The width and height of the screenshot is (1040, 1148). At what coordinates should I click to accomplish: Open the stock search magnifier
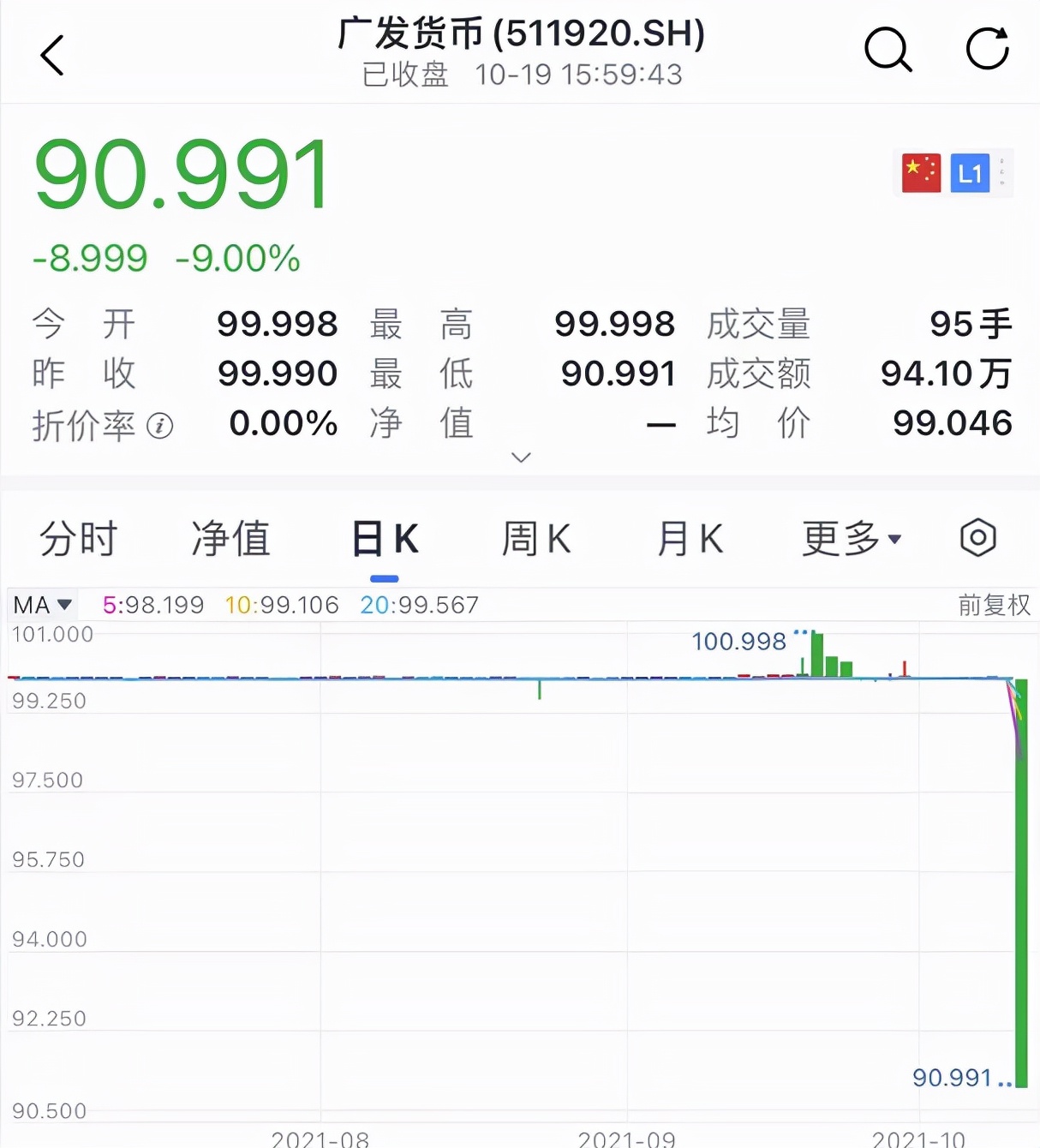tap(888, 50)
